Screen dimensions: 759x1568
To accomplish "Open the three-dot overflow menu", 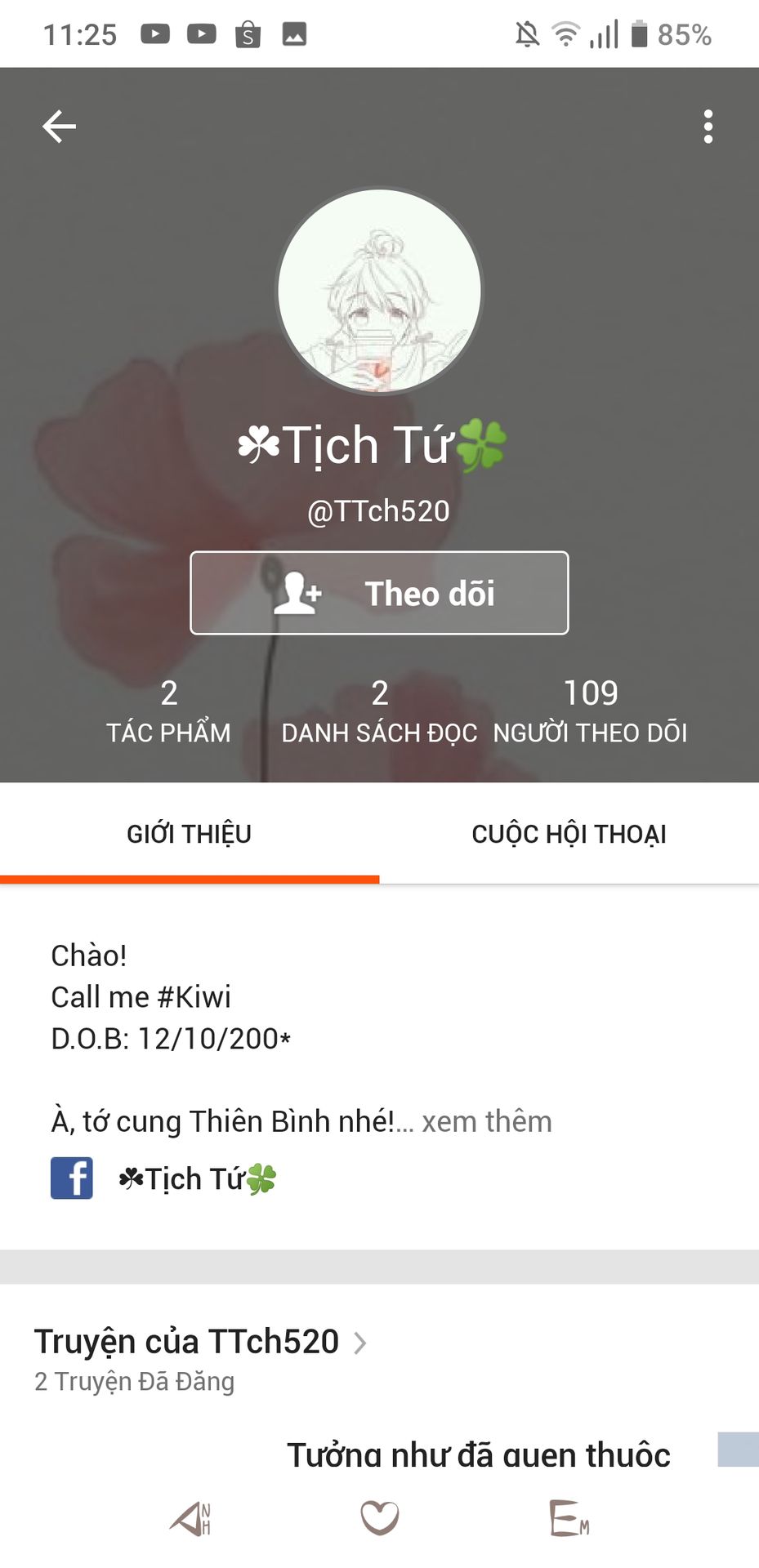I will point(708,127).
